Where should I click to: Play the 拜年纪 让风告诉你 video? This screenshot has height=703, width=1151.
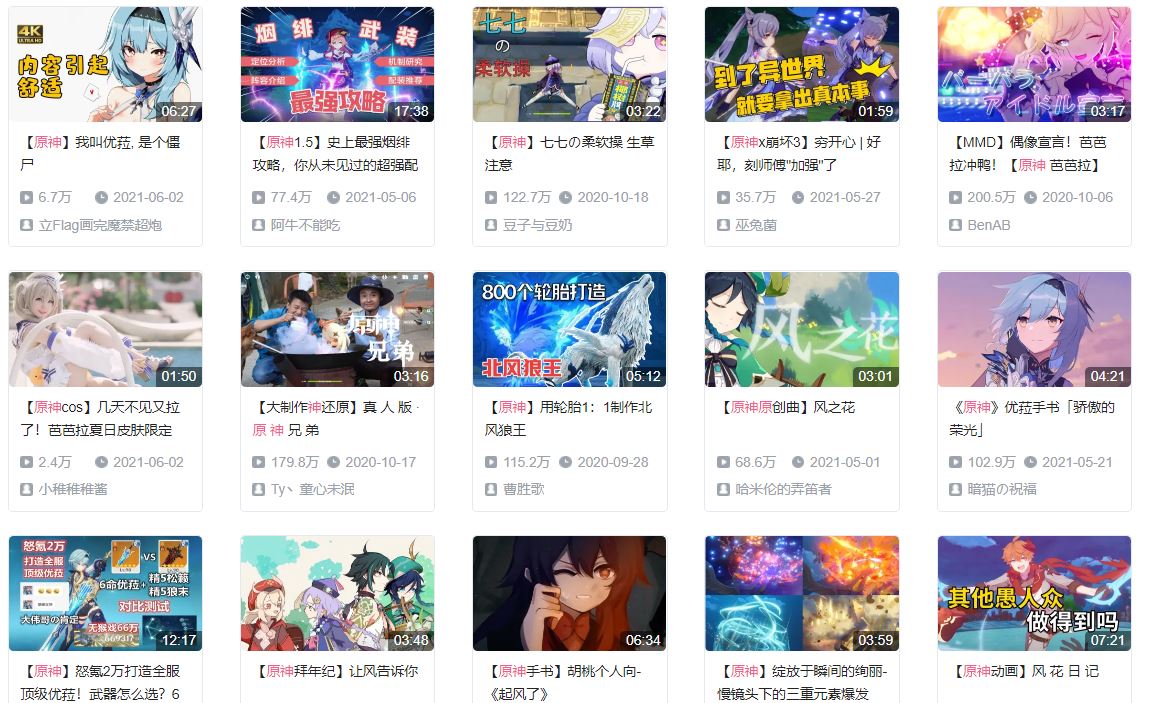click(x=337, y=593)
